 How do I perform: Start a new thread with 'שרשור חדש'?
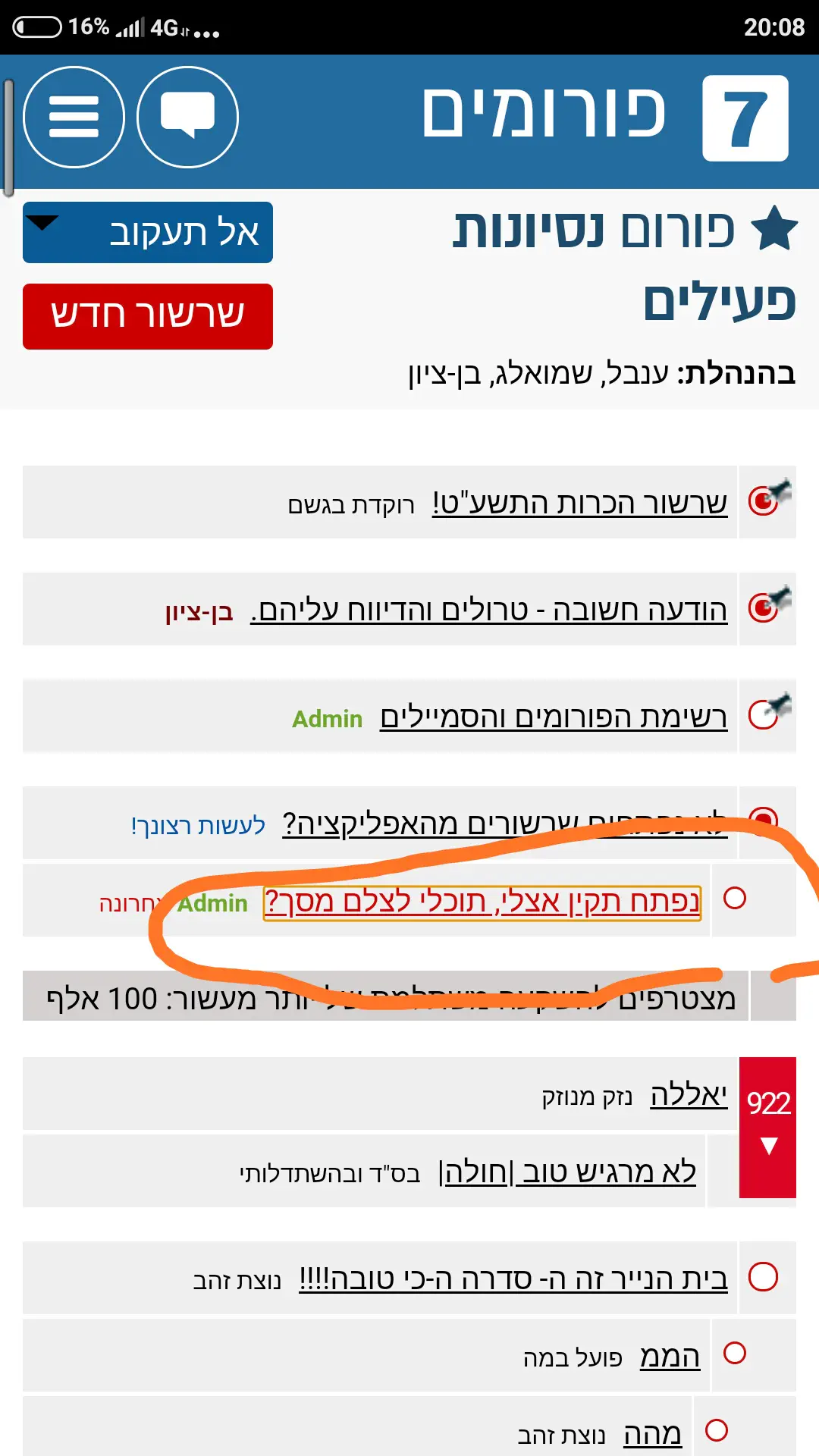point(148,316)
